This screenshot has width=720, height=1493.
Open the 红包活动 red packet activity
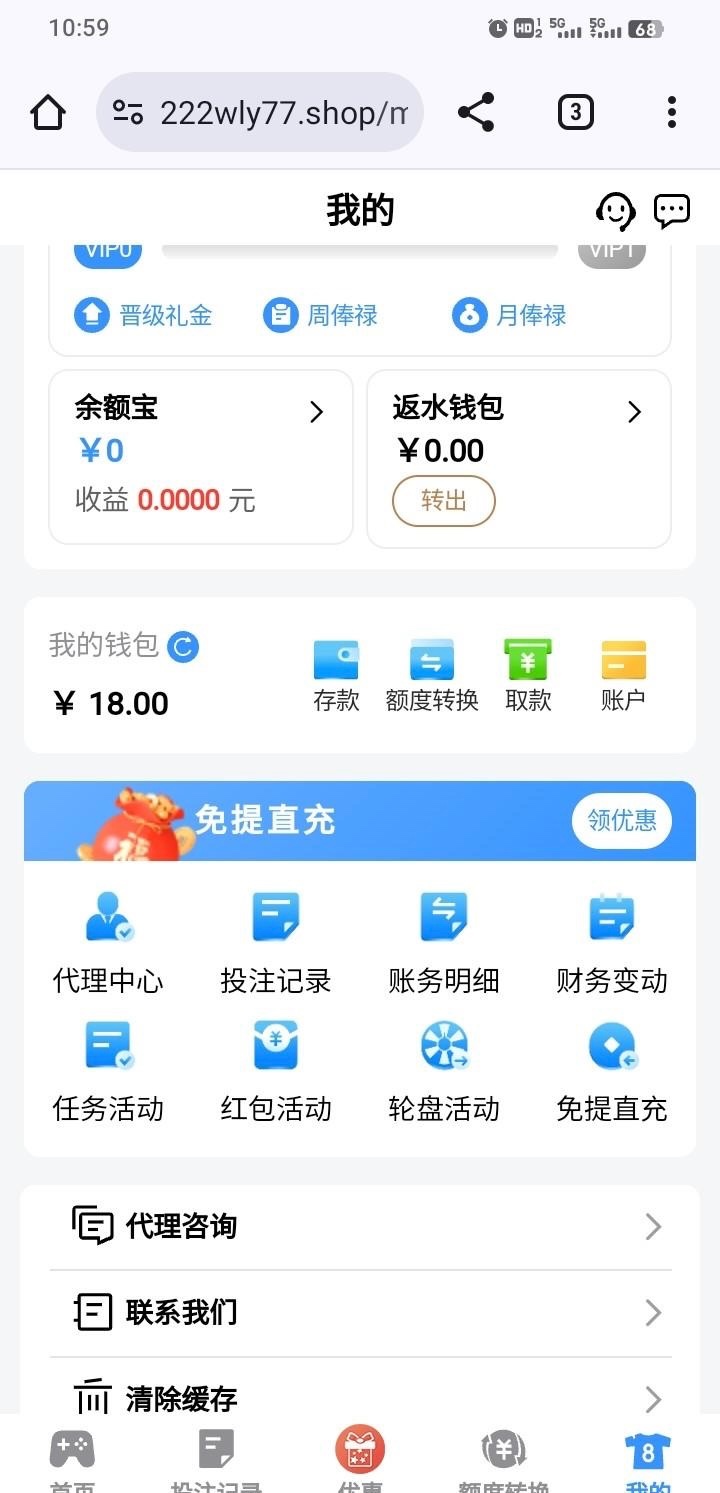click(x=275, y=1068)
